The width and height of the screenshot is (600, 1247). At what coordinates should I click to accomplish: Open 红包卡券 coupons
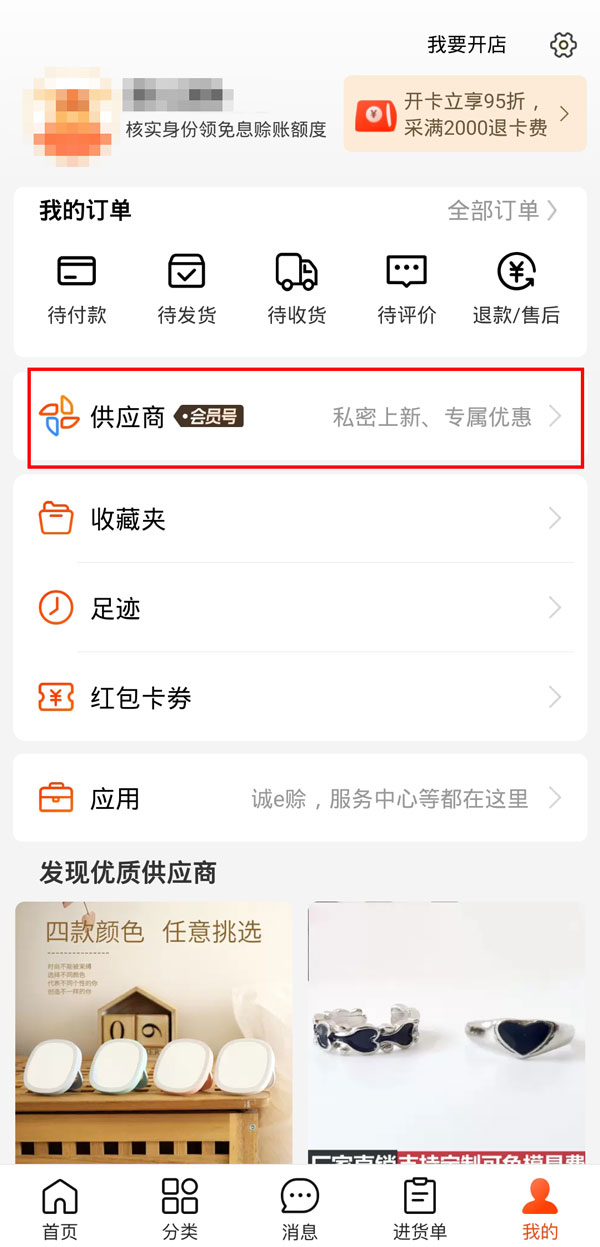[x=300, y=698]
